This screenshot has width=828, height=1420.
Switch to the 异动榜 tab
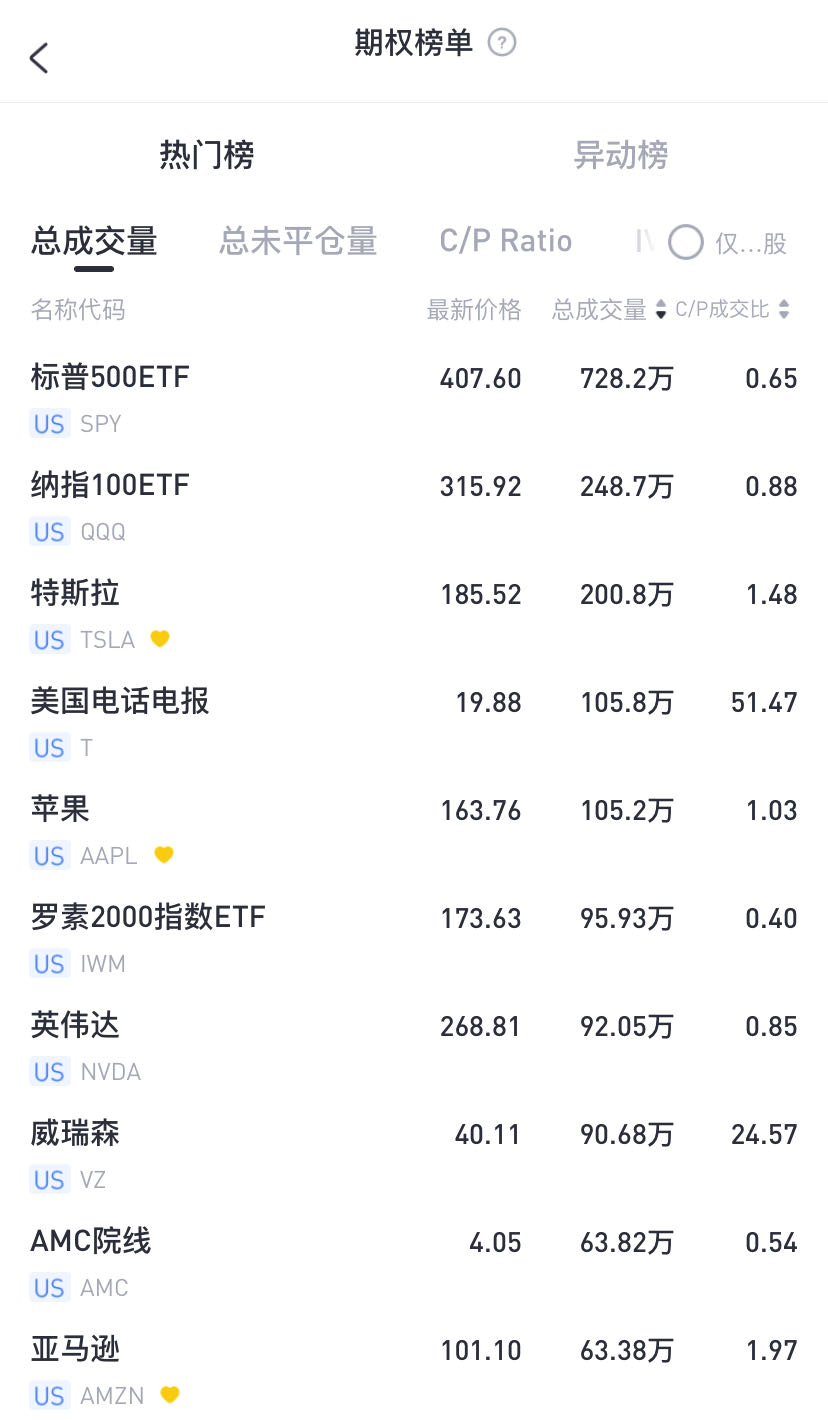coord(620,155)
